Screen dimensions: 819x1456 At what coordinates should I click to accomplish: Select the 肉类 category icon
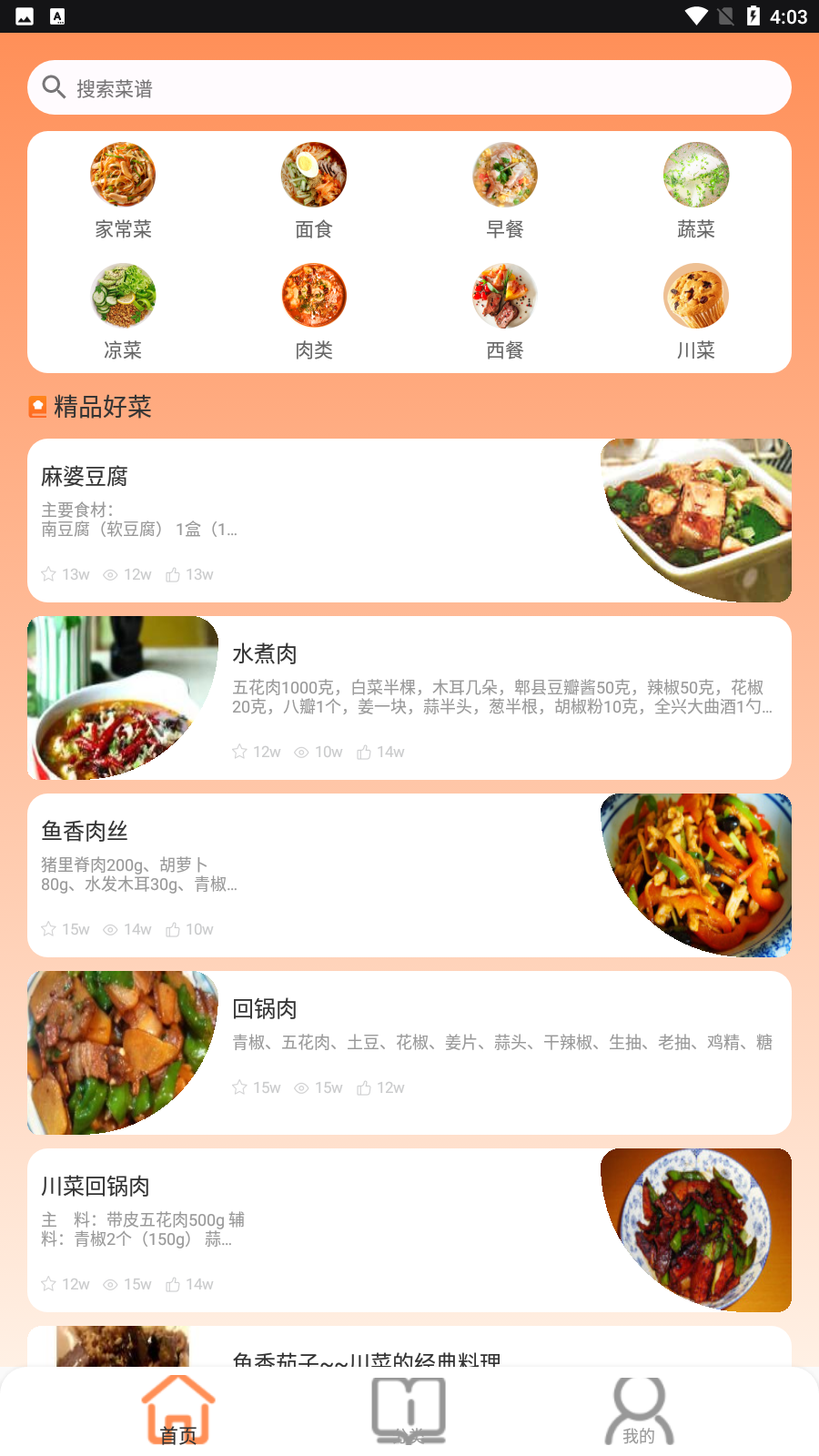tap(314, 296)
